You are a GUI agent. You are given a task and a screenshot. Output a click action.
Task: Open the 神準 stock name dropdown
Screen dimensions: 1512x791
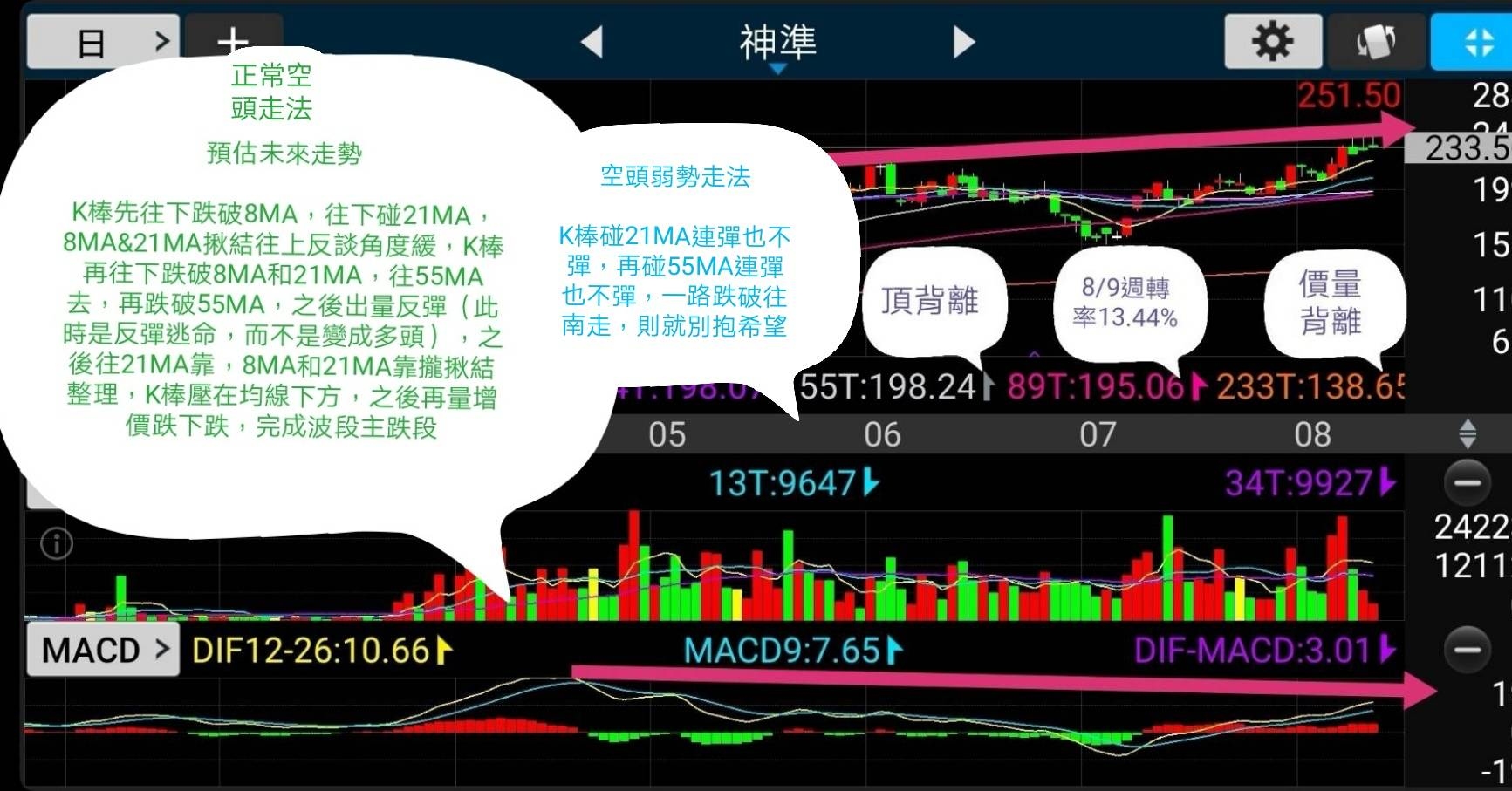click(777, 44)
